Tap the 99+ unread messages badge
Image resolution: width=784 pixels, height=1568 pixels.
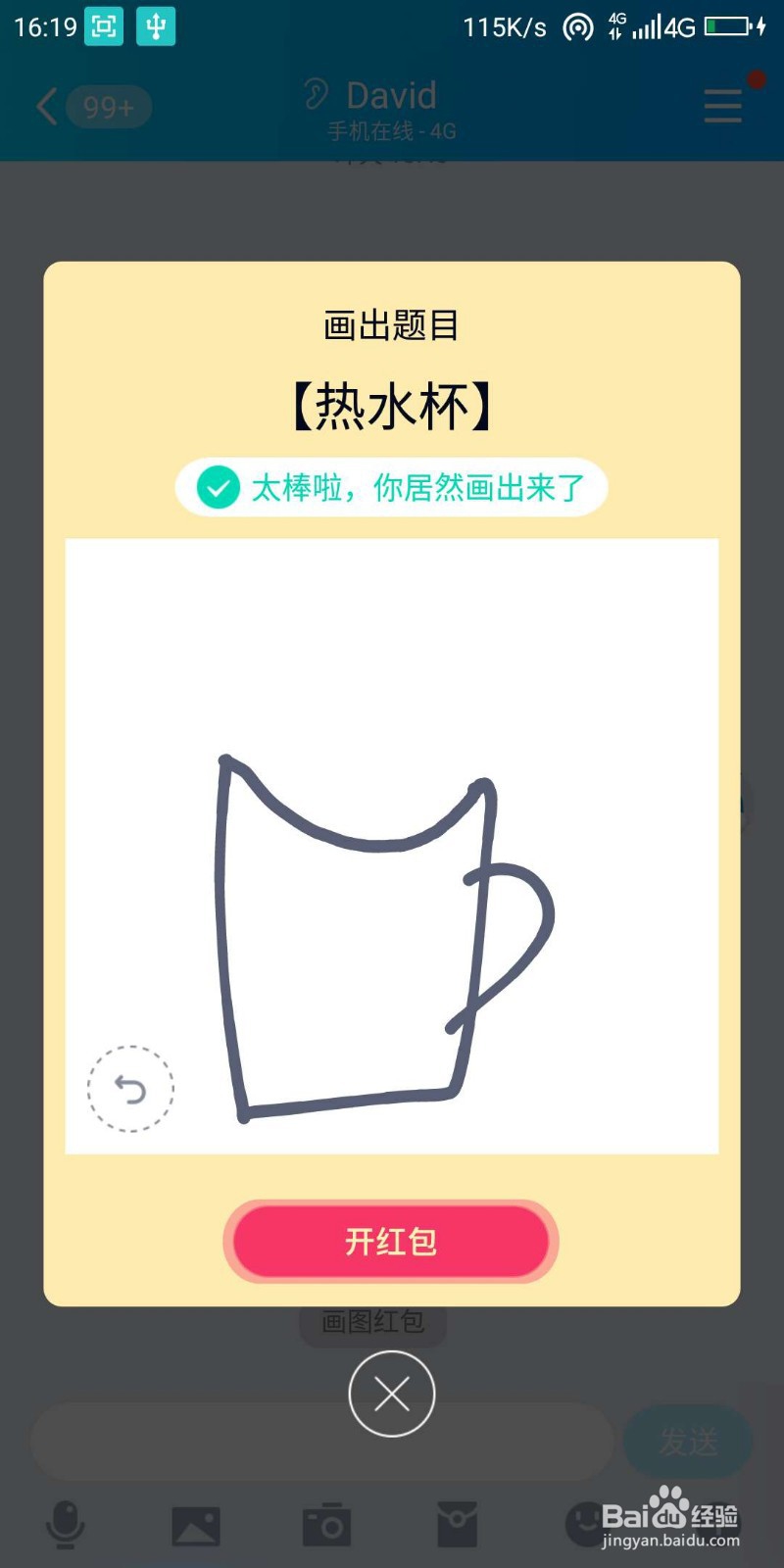(108, 108)
